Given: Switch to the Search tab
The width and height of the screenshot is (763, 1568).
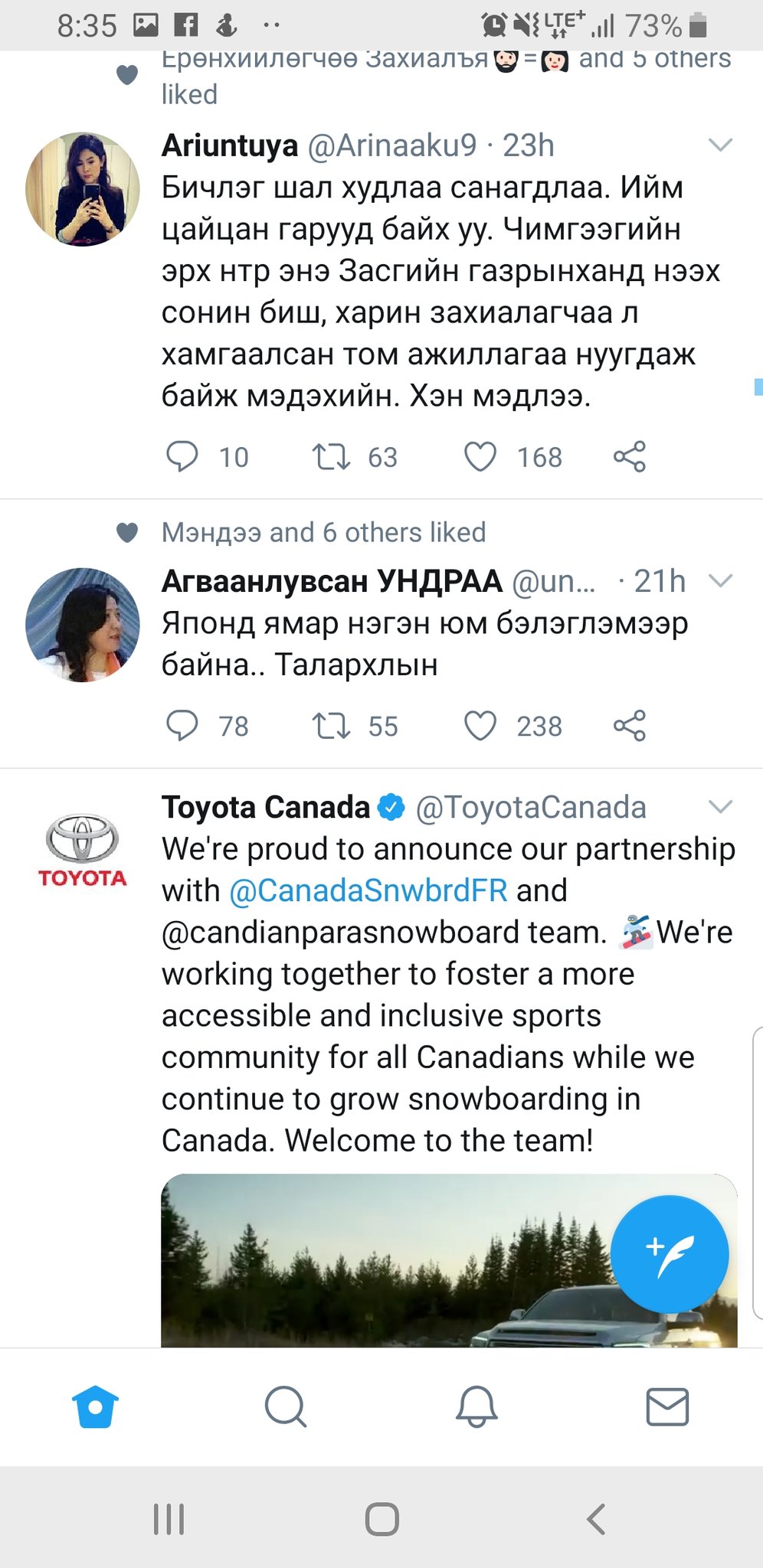Looking at the screenshot, I should pyautogui.click(x=286, y=1406).
